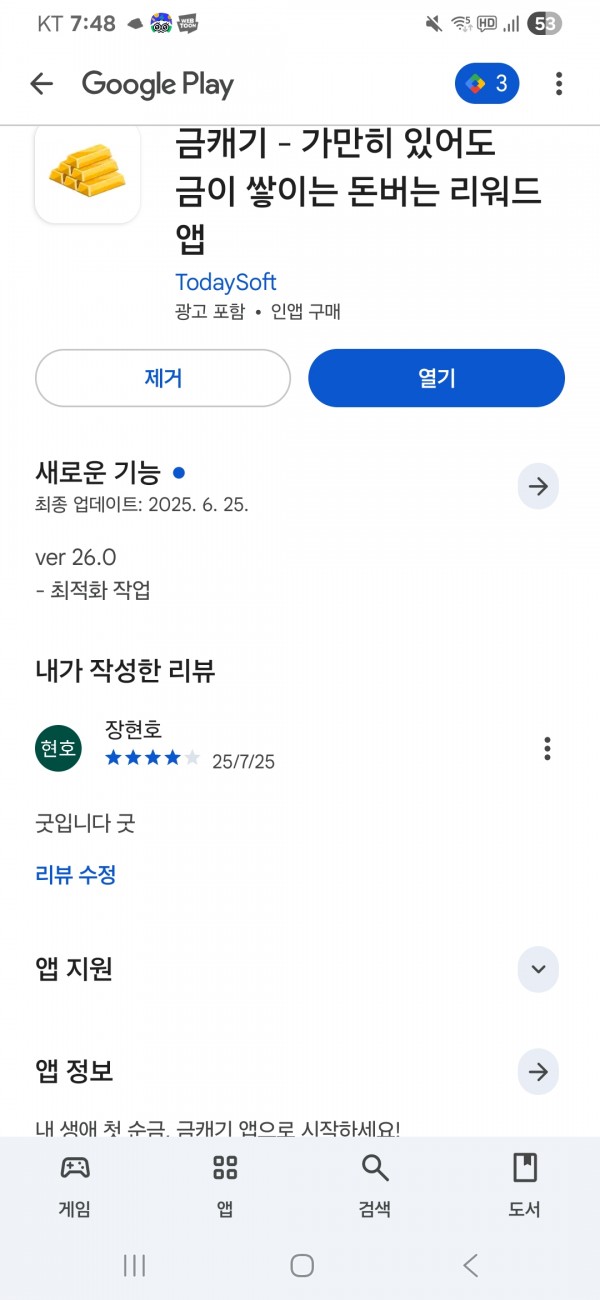This screenshot has height=1300, width=600.
Task: Open the top-right overflow menu
Action: tap(559, 84)
